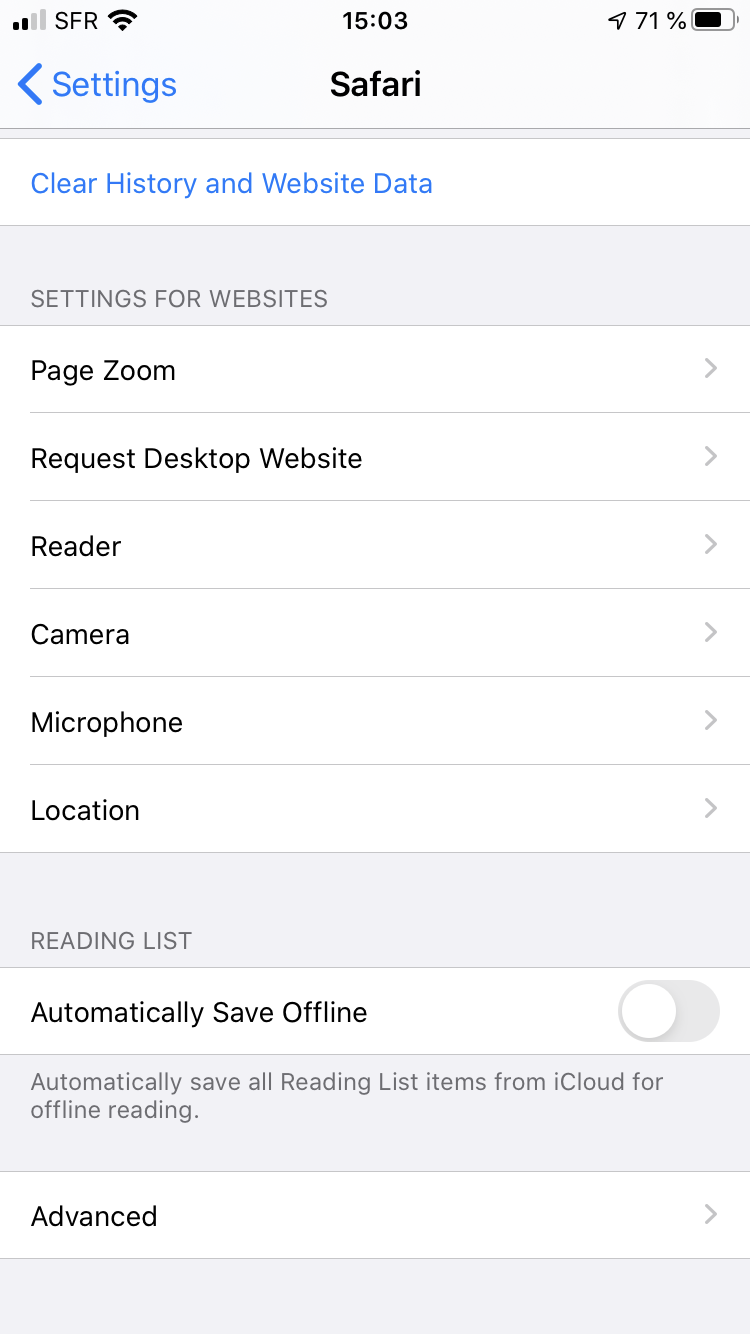Open Request Desktop Website settings
750x1334 pixels.
click(375, 458)
